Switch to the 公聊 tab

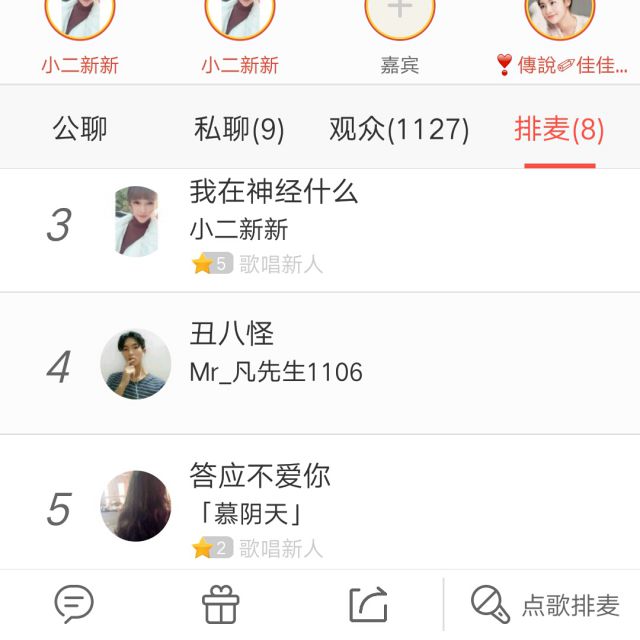80,129
